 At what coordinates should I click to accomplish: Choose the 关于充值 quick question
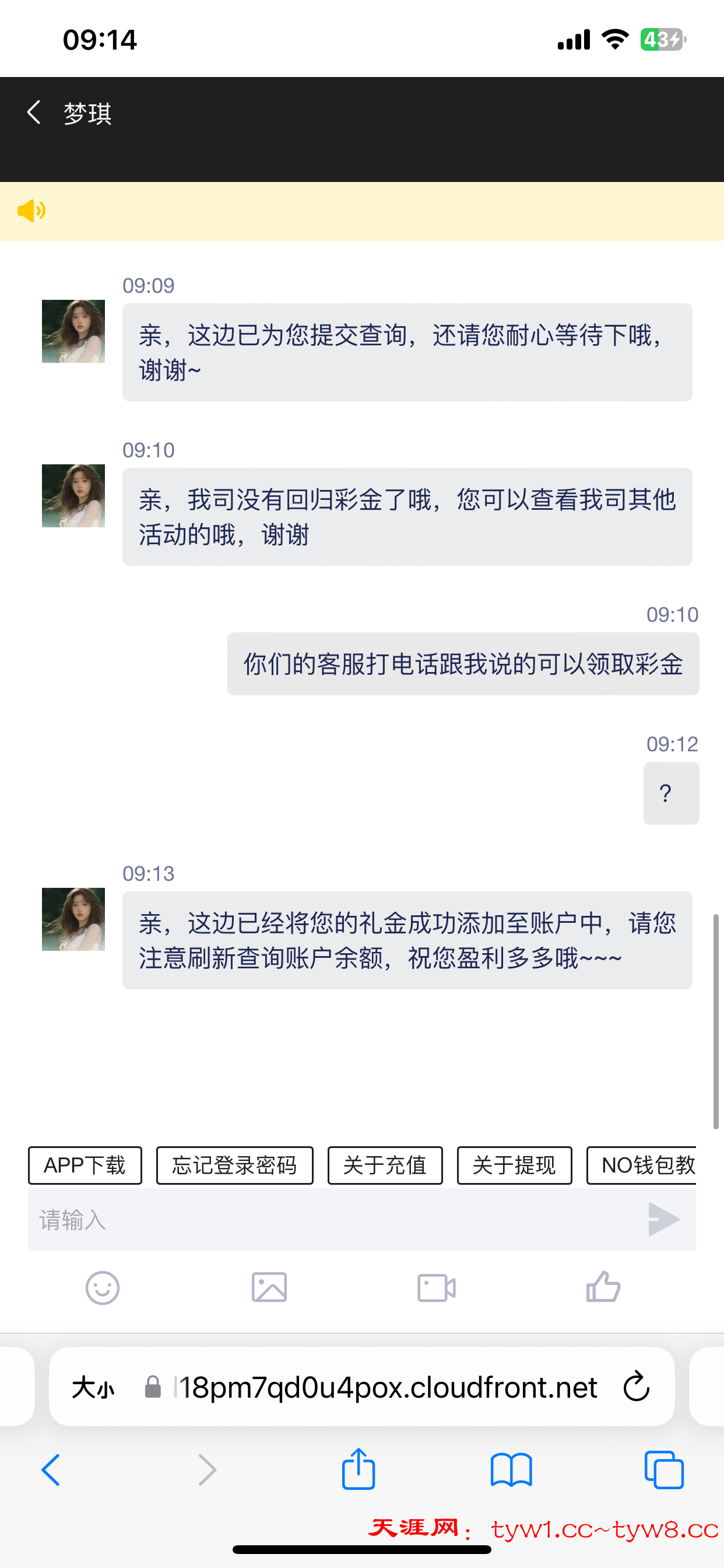(x=385, y=1165)
